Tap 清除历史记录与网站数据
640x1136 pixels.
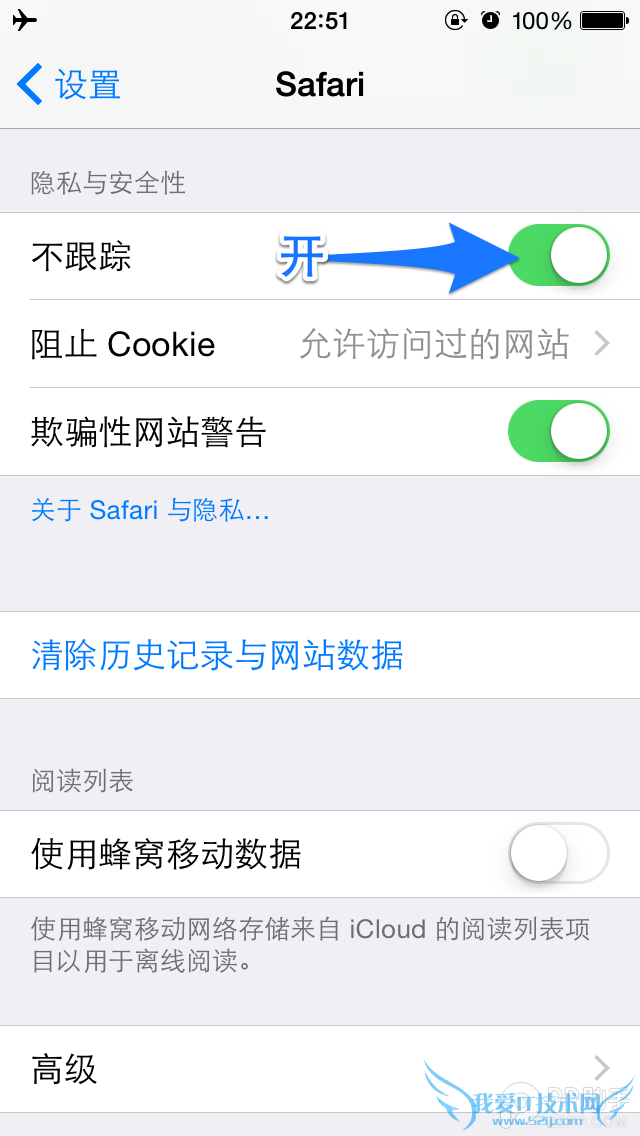point(218,656)
